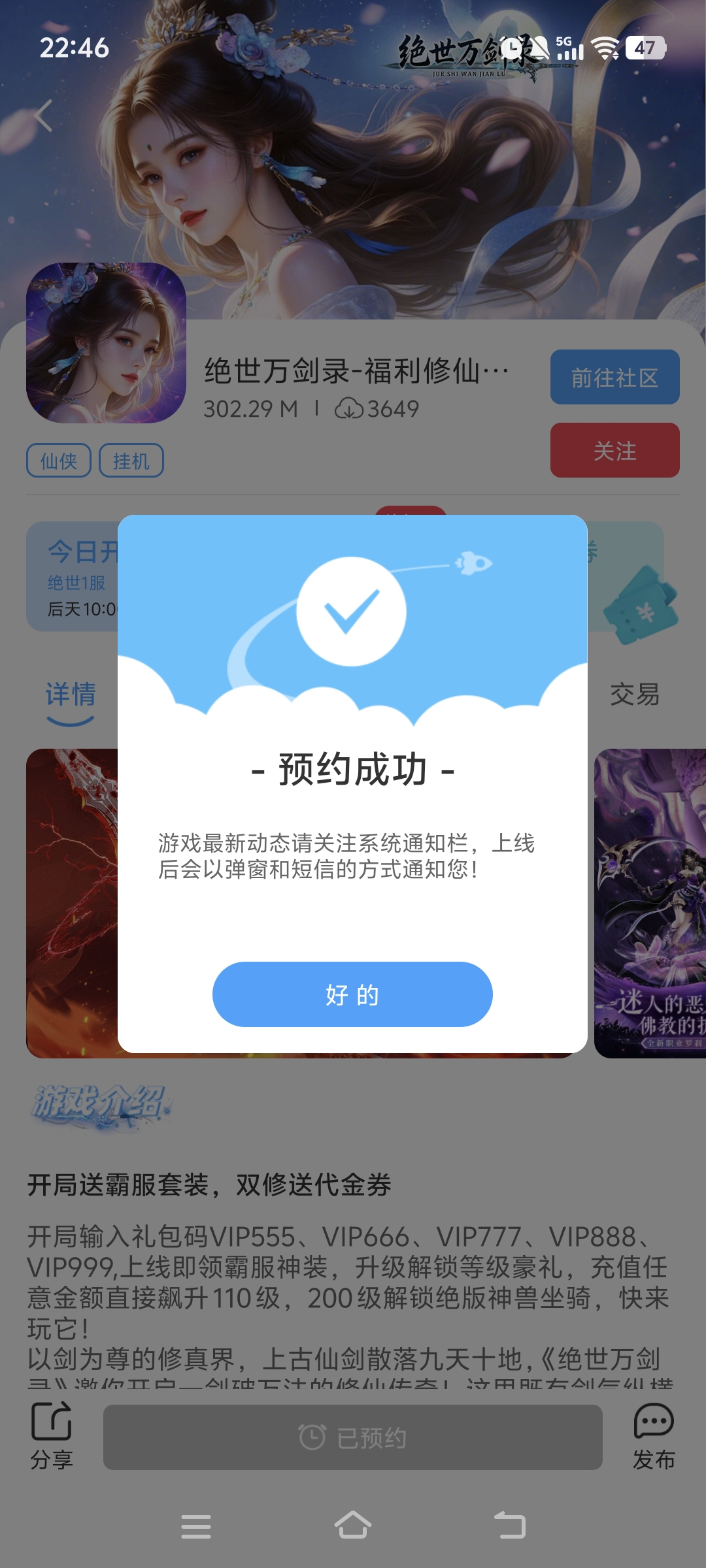Select the 仙侠 tag chip

(58, 461)
